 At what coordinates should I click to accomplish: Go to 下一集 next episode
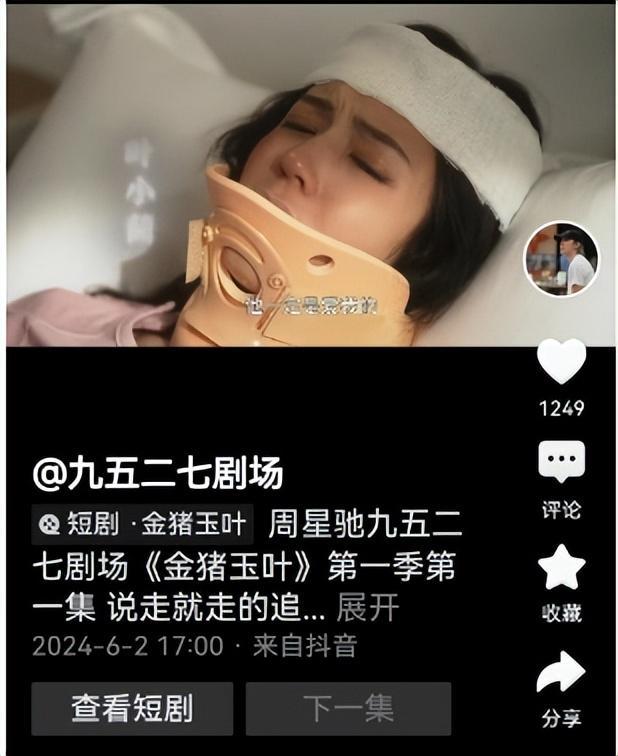click(348, 708)
